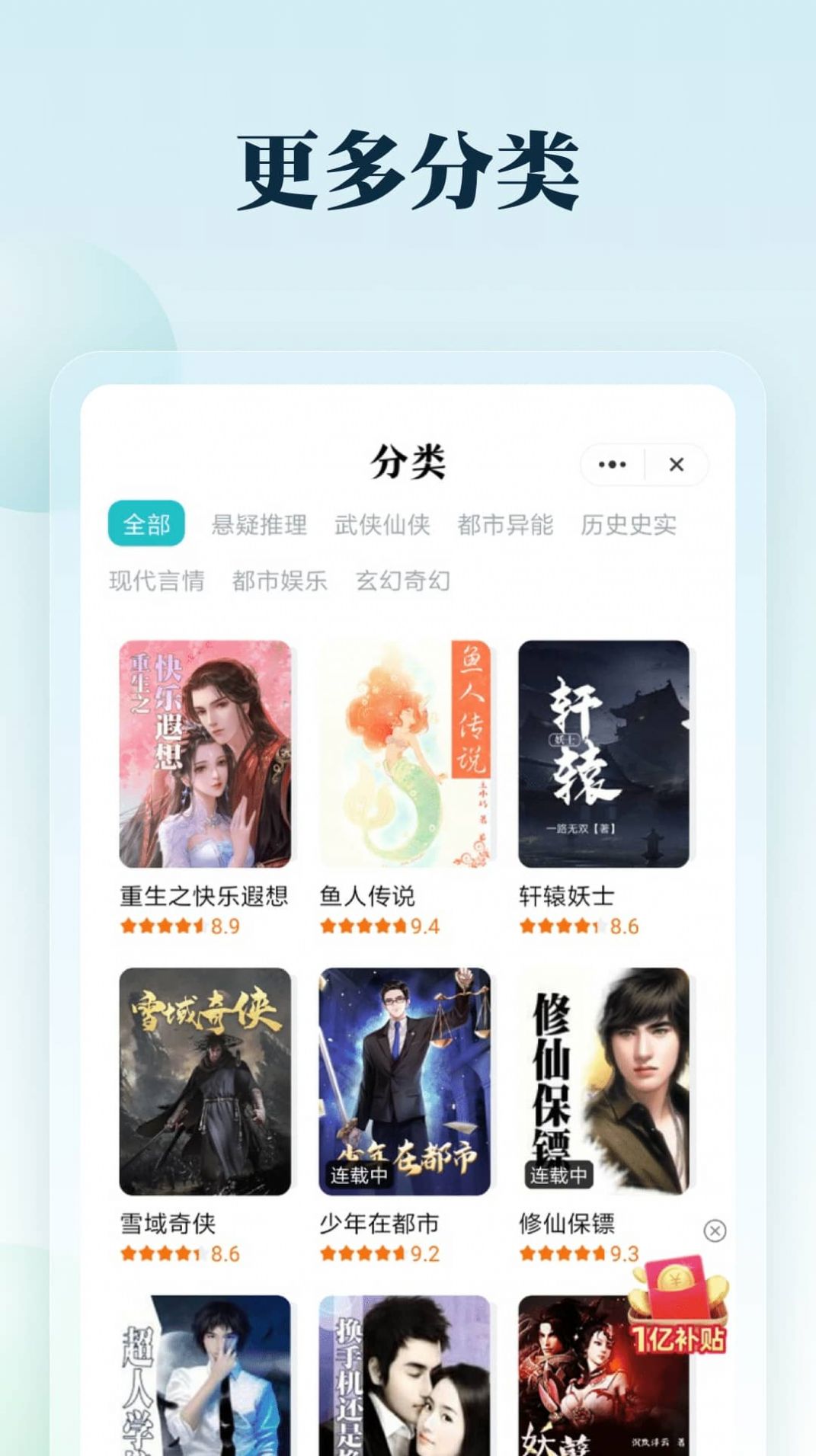This screenshot has width=816, height=1456.
Task: Toggle the 全部 category chip
Action: 147,523
